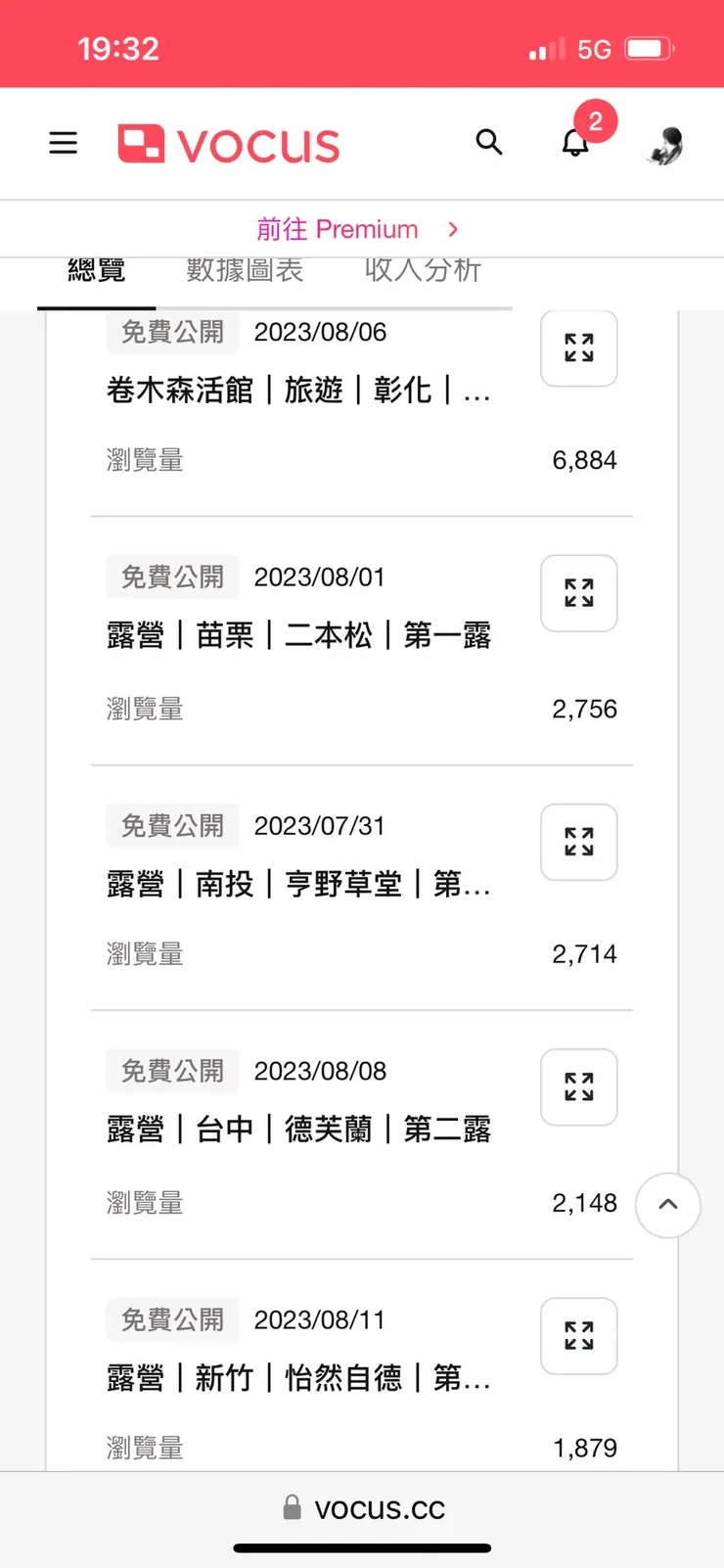Image resolution: width=724 pixels, height=1568 pixels.
Task: Open your profile avatar menu
Action: [663, 144]
